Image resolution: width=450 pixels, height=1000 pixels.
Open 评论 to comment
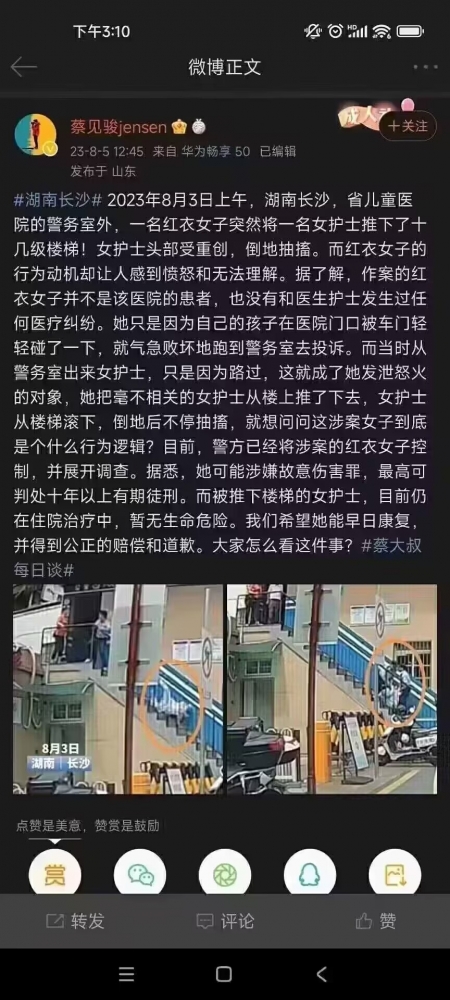pyautogui.click(x=225, y=921)
